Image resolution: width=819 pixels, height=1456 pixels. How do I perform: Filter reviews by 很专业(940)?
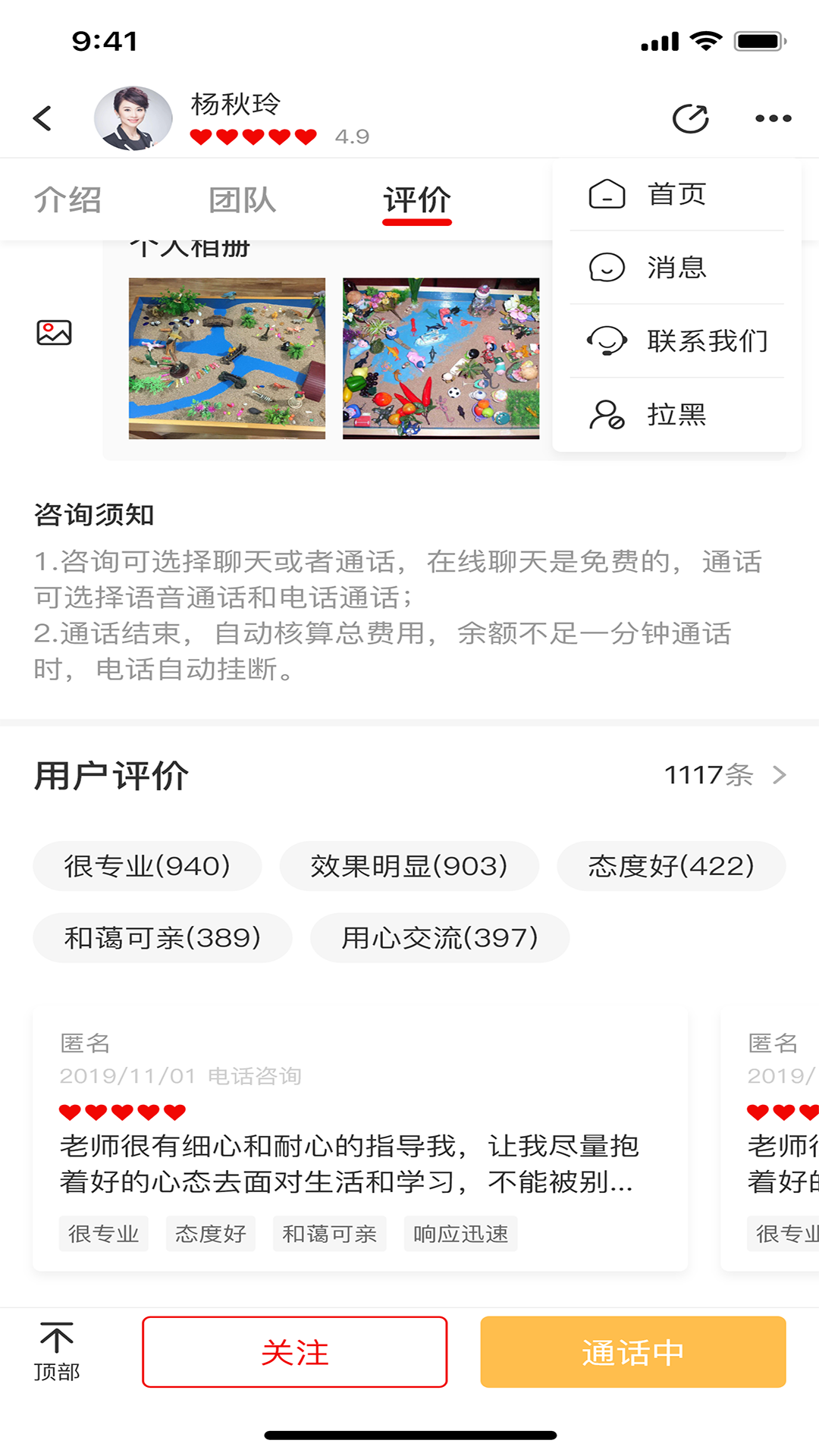(x=147, y=866)
